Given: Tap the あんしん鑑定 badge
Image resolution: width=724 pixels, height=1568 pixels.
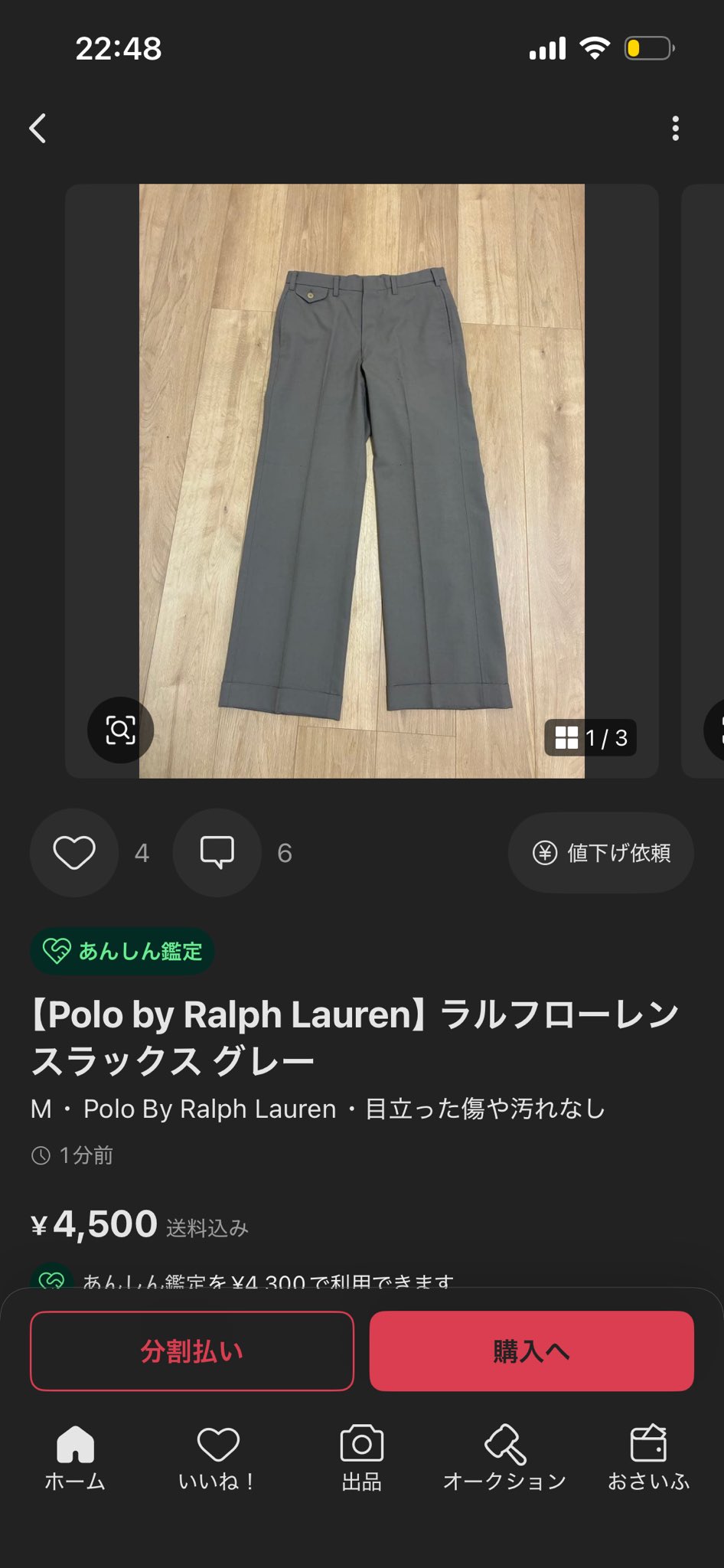Looking at the screenshot, I should [122, 951].
